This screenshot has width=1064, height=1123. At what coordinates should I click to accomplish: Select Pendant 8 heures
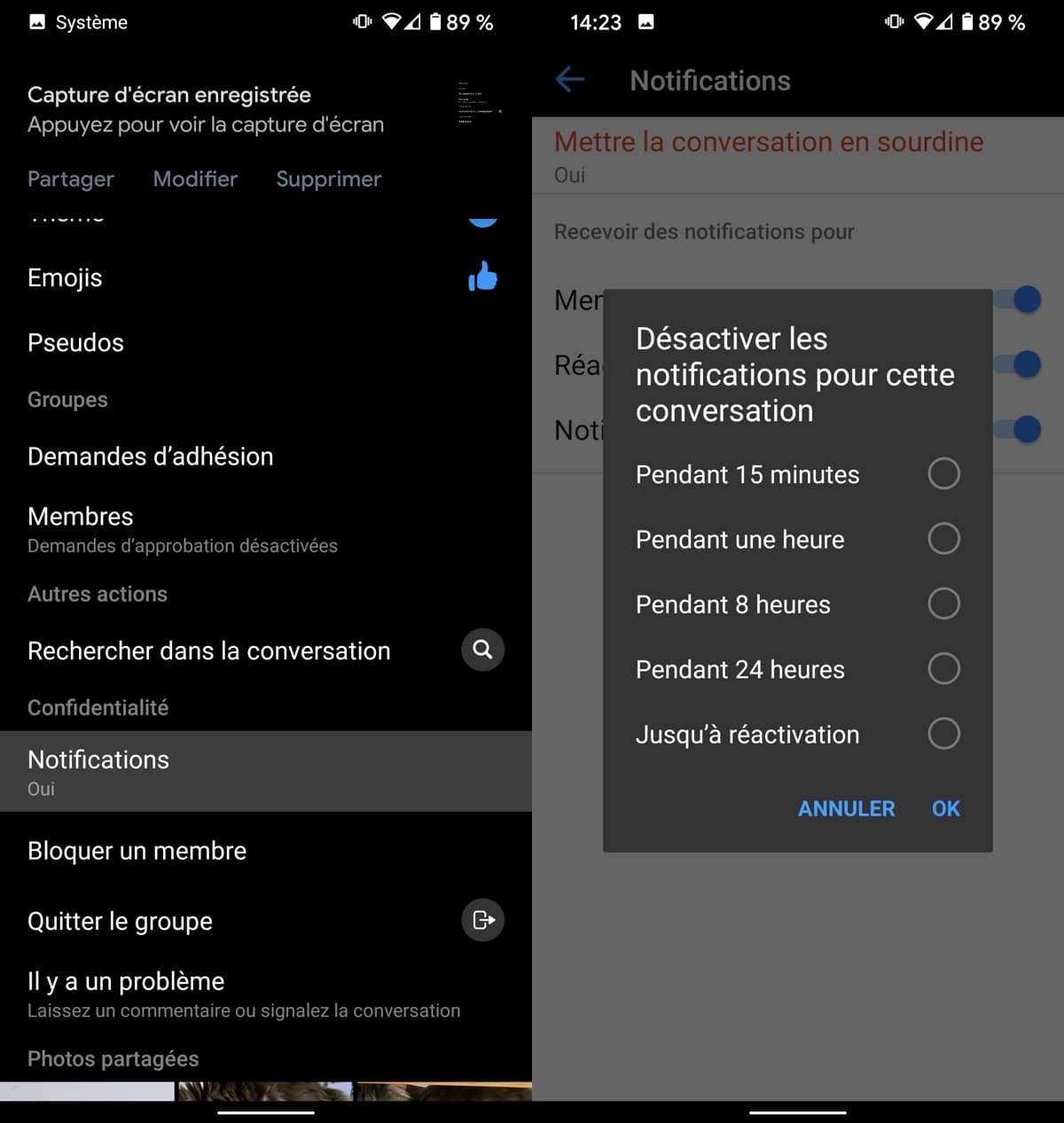pyautogui.click(x=943, y=604)
